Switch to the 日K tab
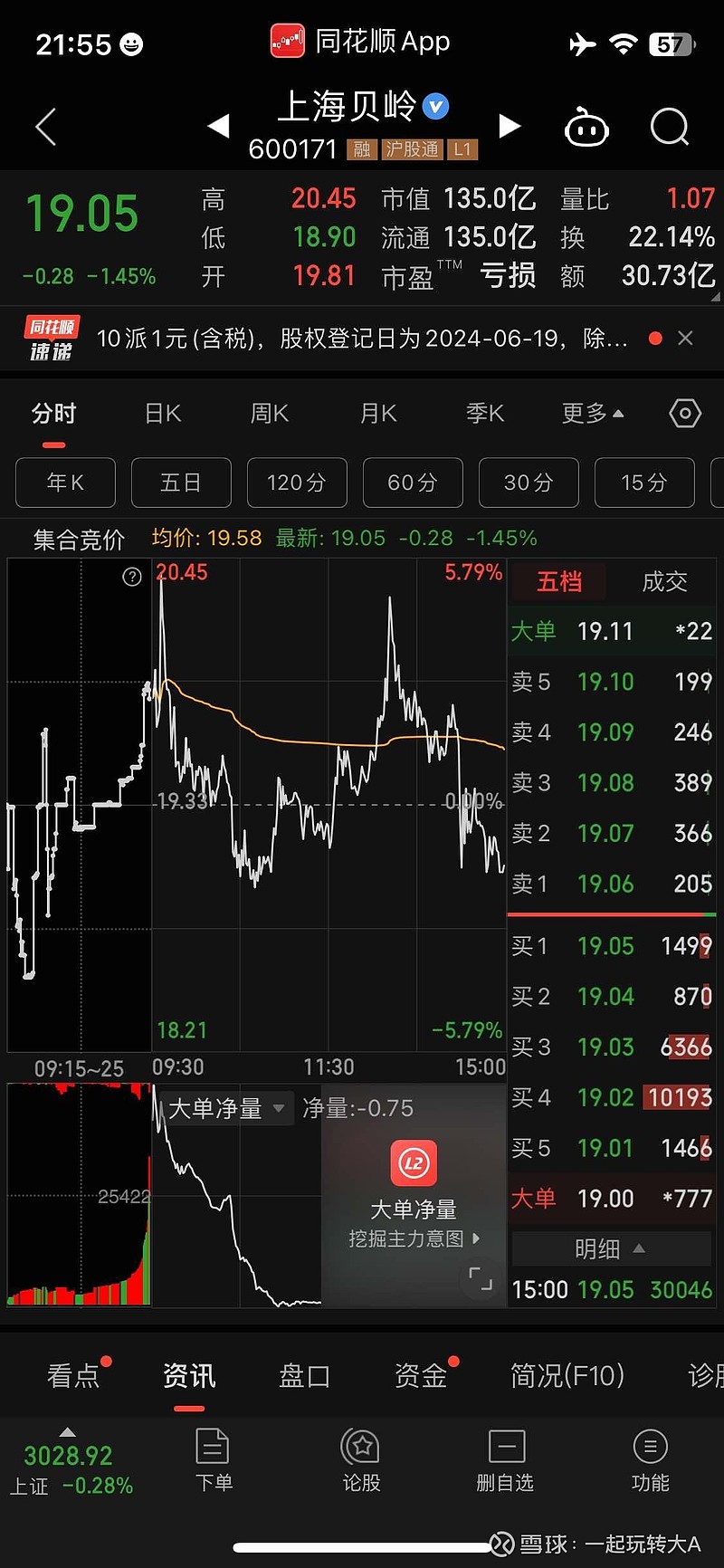The image size is (724, 1568). pyautogui.click(x=161, y=413)
